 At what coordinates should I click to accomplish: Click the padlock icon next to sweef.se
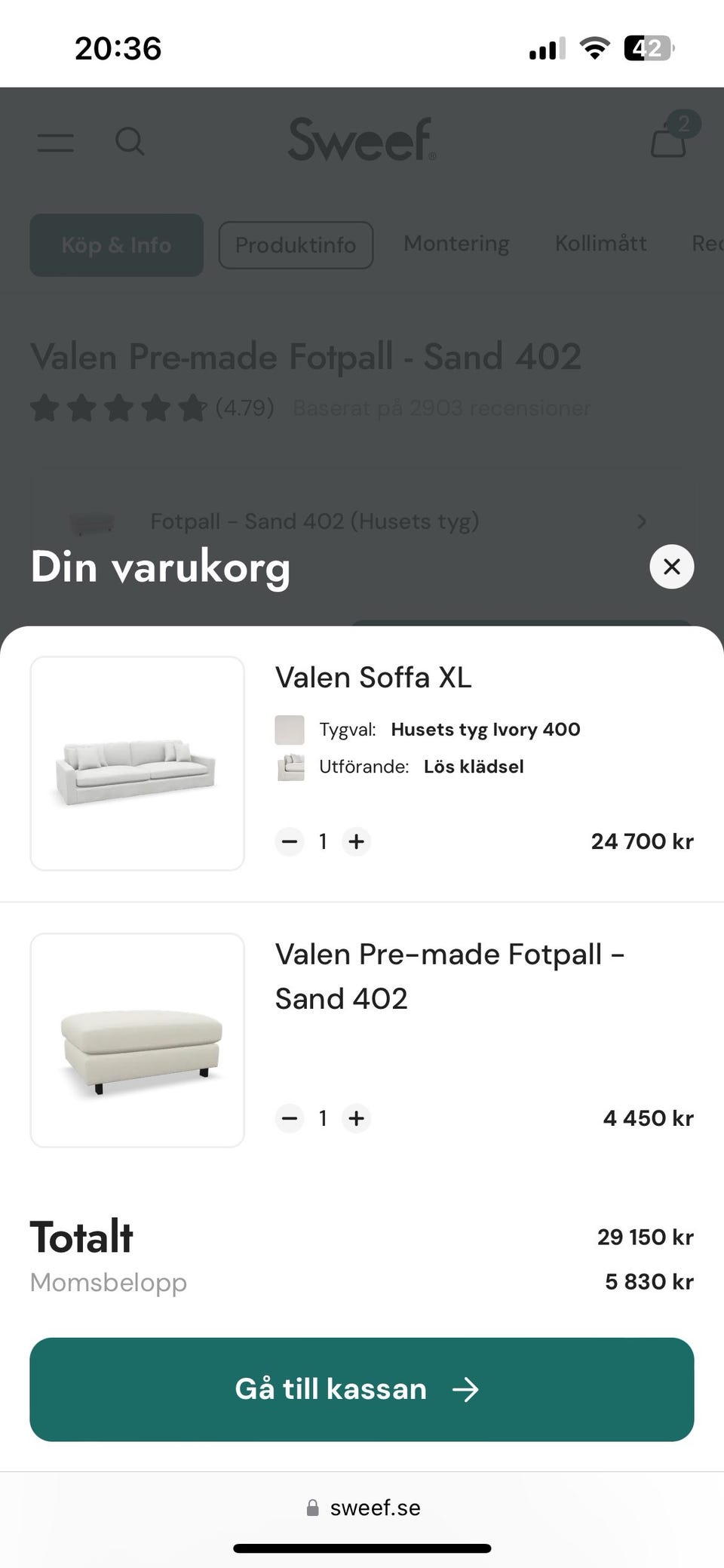pyautogui.click(x=311, y=1508)
